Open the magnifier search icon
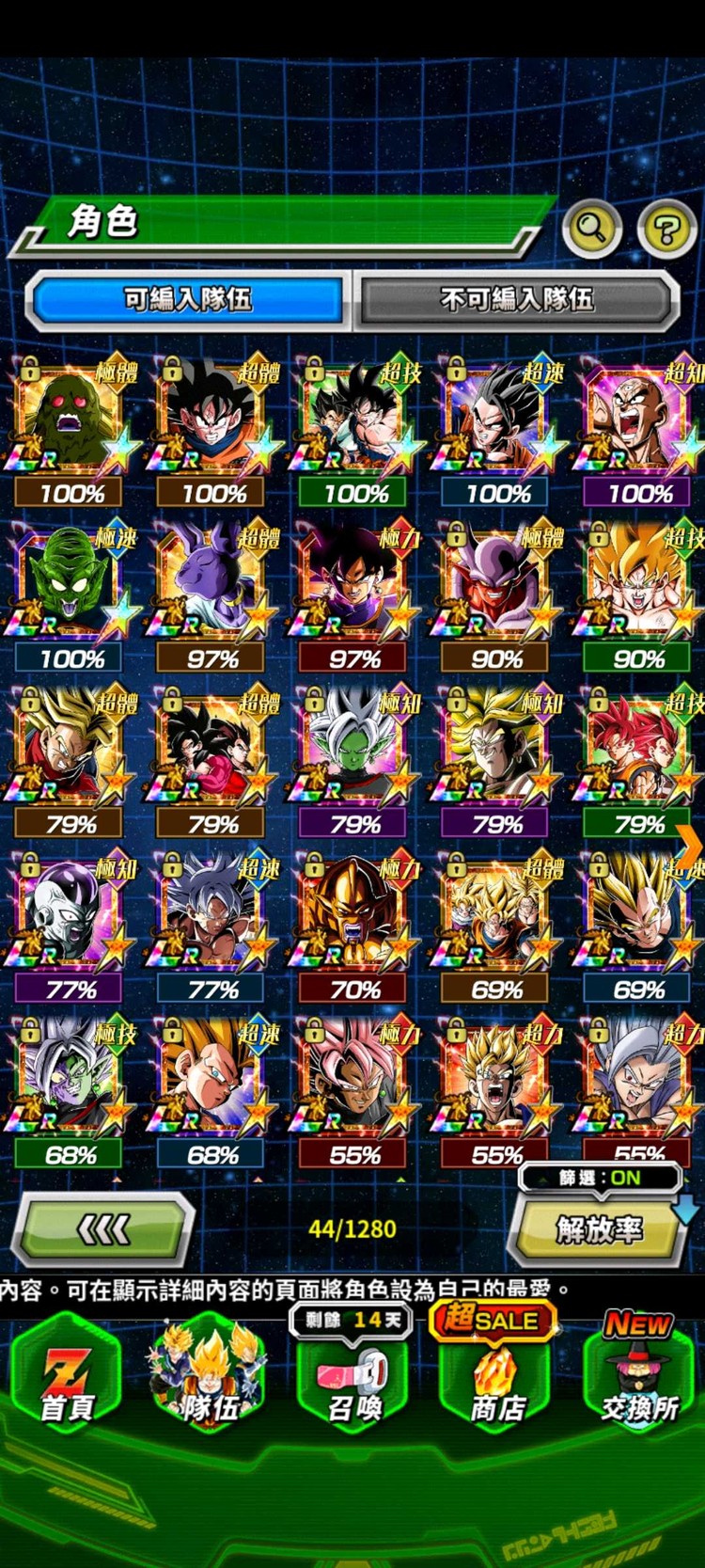Image resolution: width=705 pixels, height=1568 pixels. click(x=591, y=228)
